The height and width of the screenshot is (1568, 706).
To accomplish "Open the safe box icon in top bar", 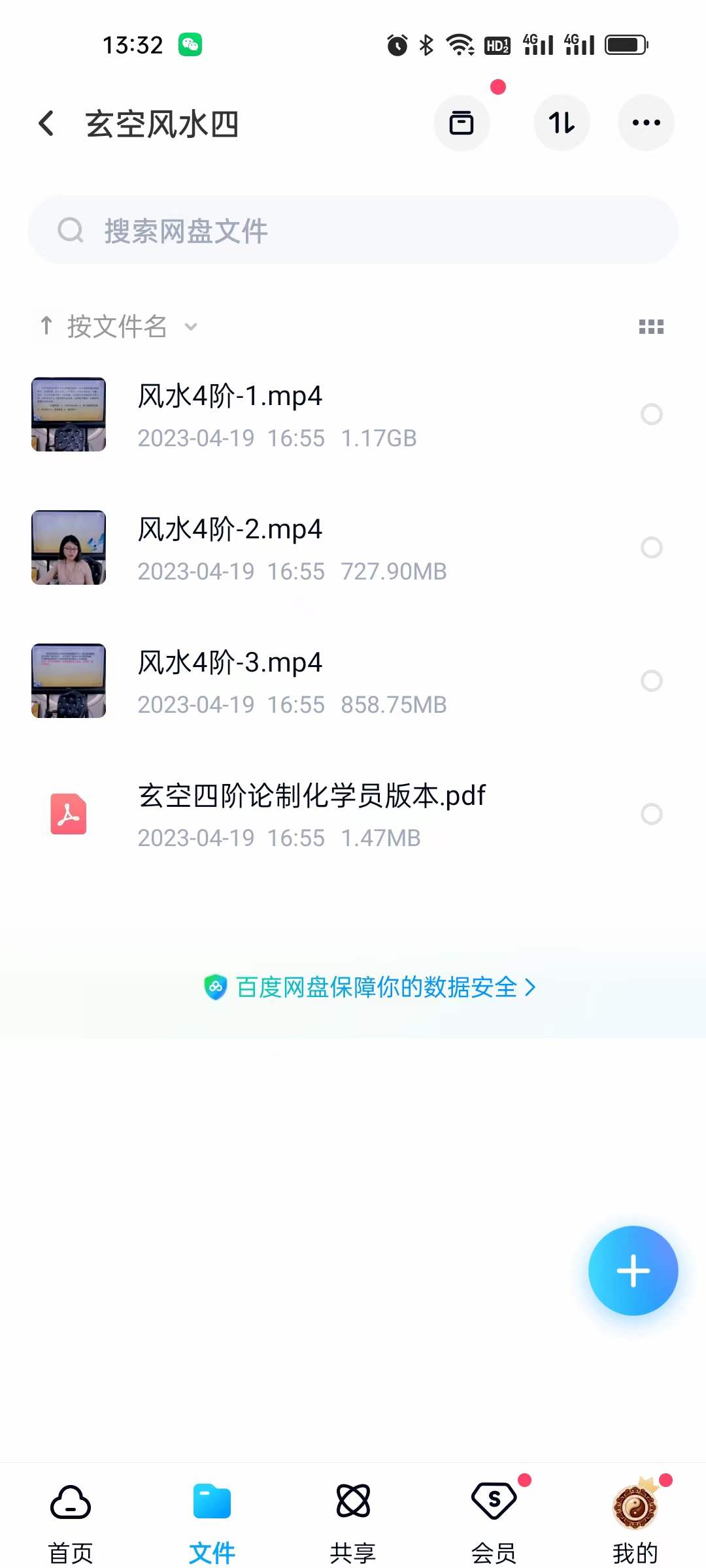I will point(462,123).
